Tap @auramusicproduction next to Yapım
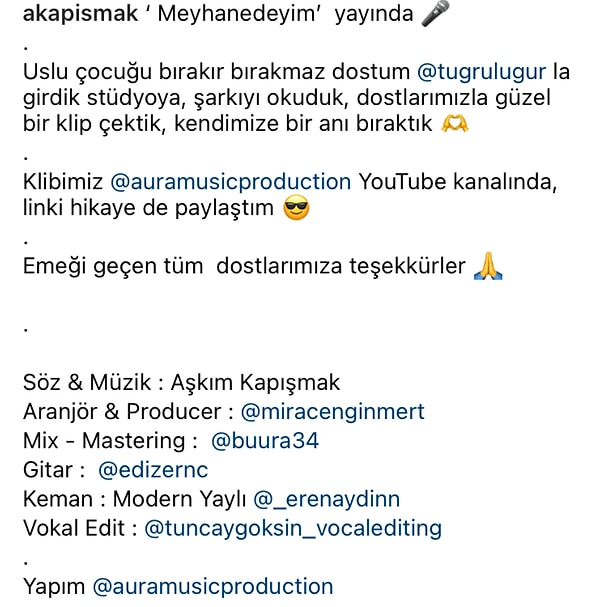This screenshot has height=607, width=600. click(x=213, y=586)
